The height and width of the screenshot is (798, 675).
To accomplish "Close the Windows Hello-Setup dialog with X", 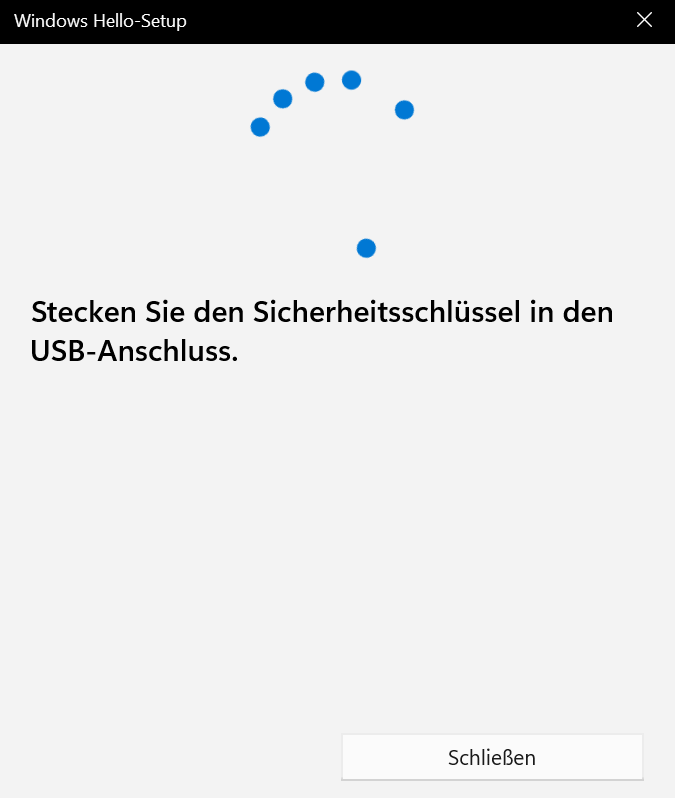I will [x=645, y=20].
